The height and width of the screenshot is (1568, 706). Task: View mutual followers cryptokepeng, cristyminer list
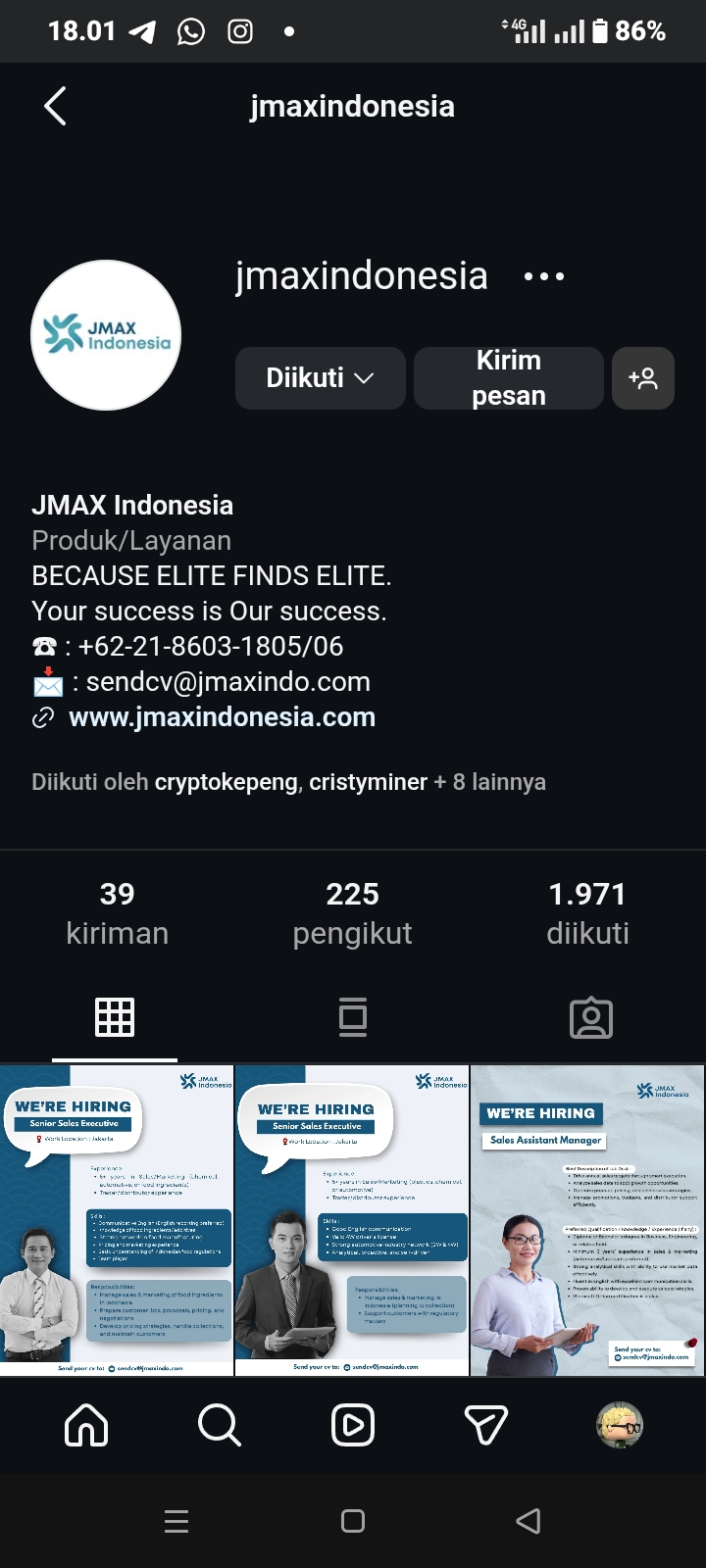tap(288, 782)
